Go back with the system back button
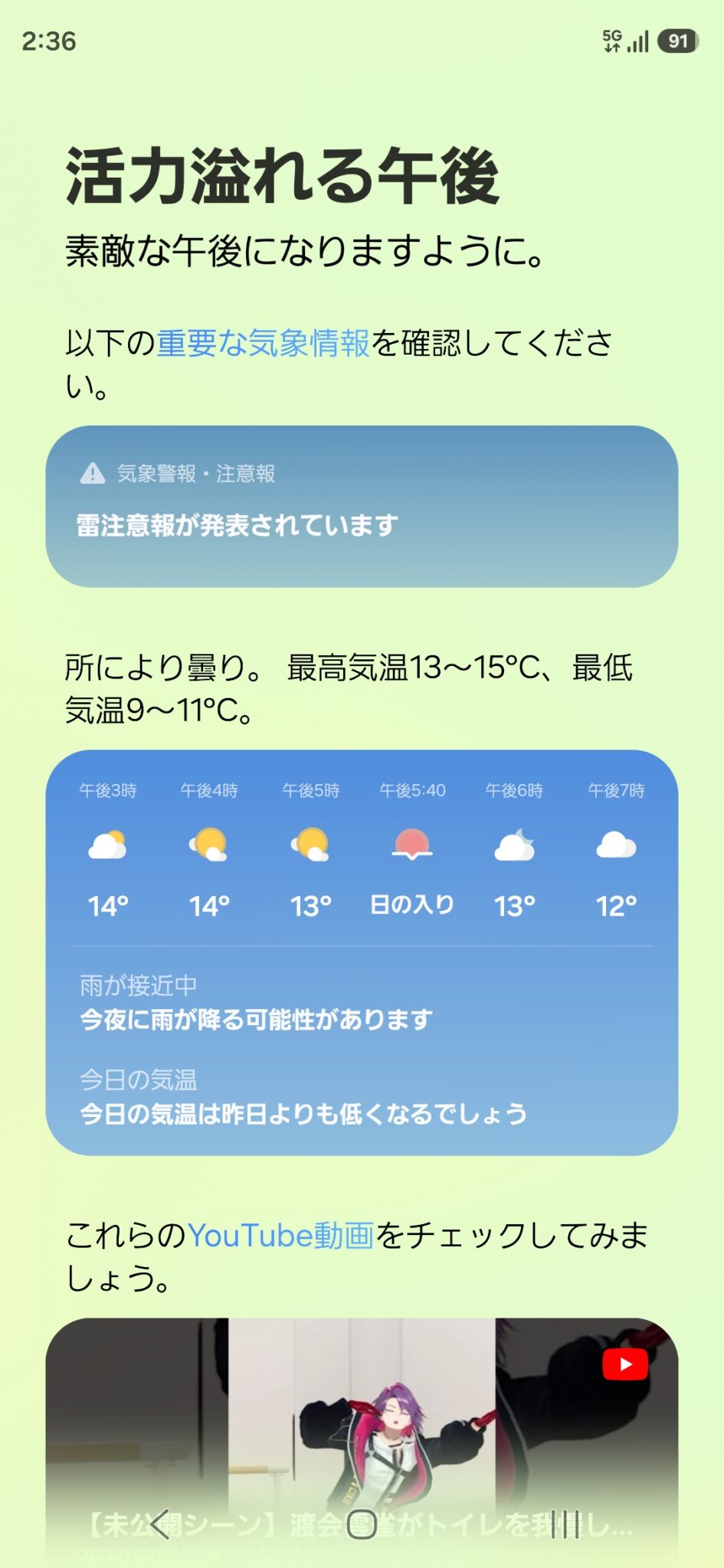The image size is (724, 1568). tap(160, 1524)
